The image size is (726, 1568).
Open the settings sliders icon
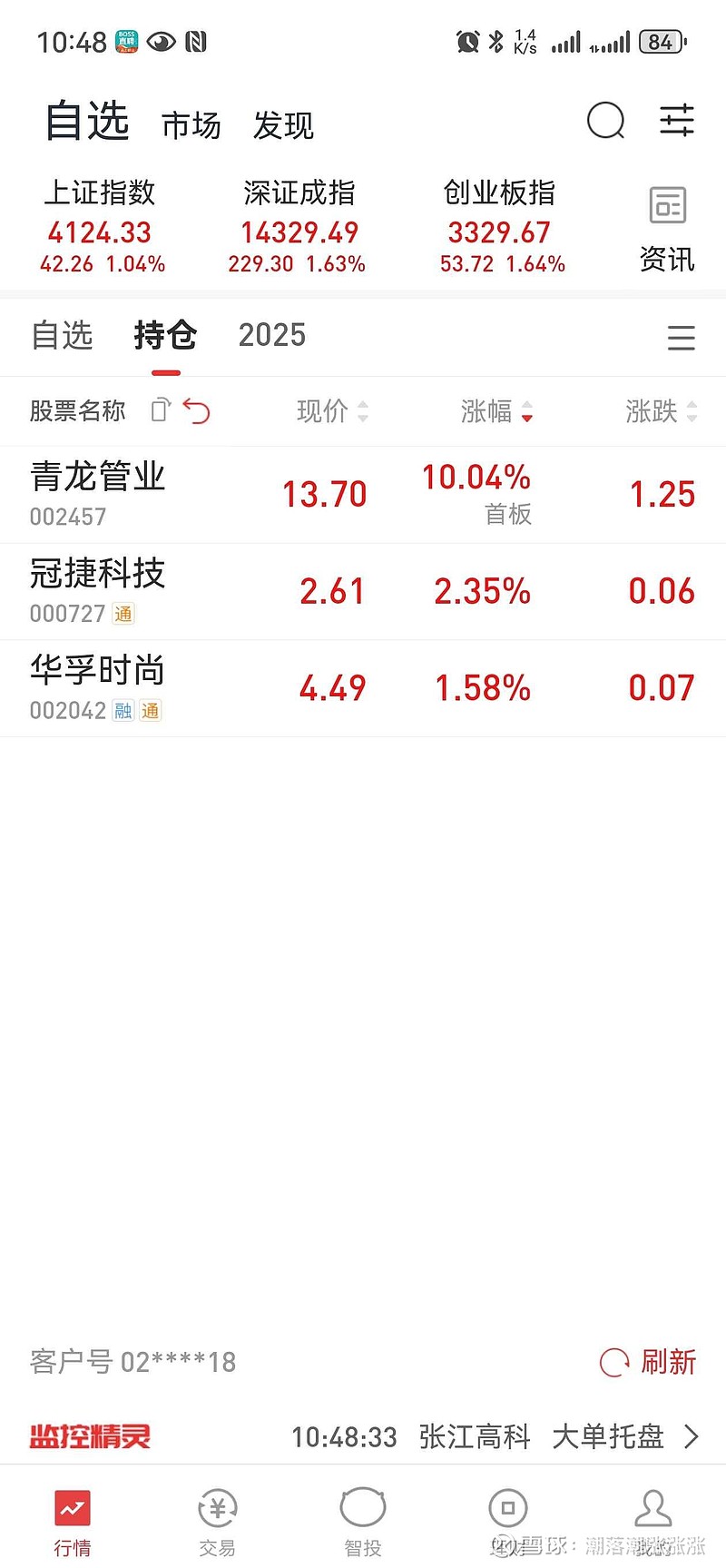(x=676, y=121)
